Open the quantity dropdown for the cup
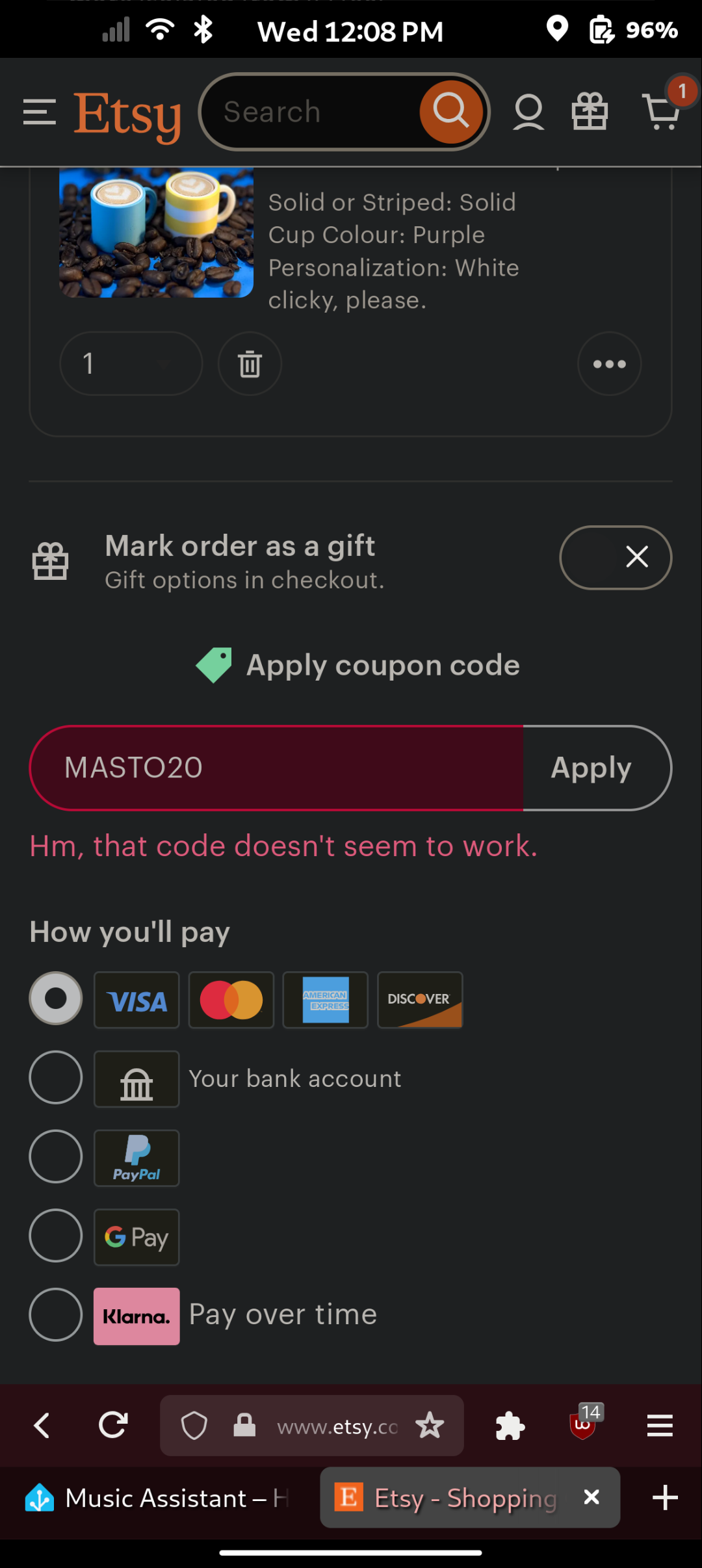 (x=131, y=364)
